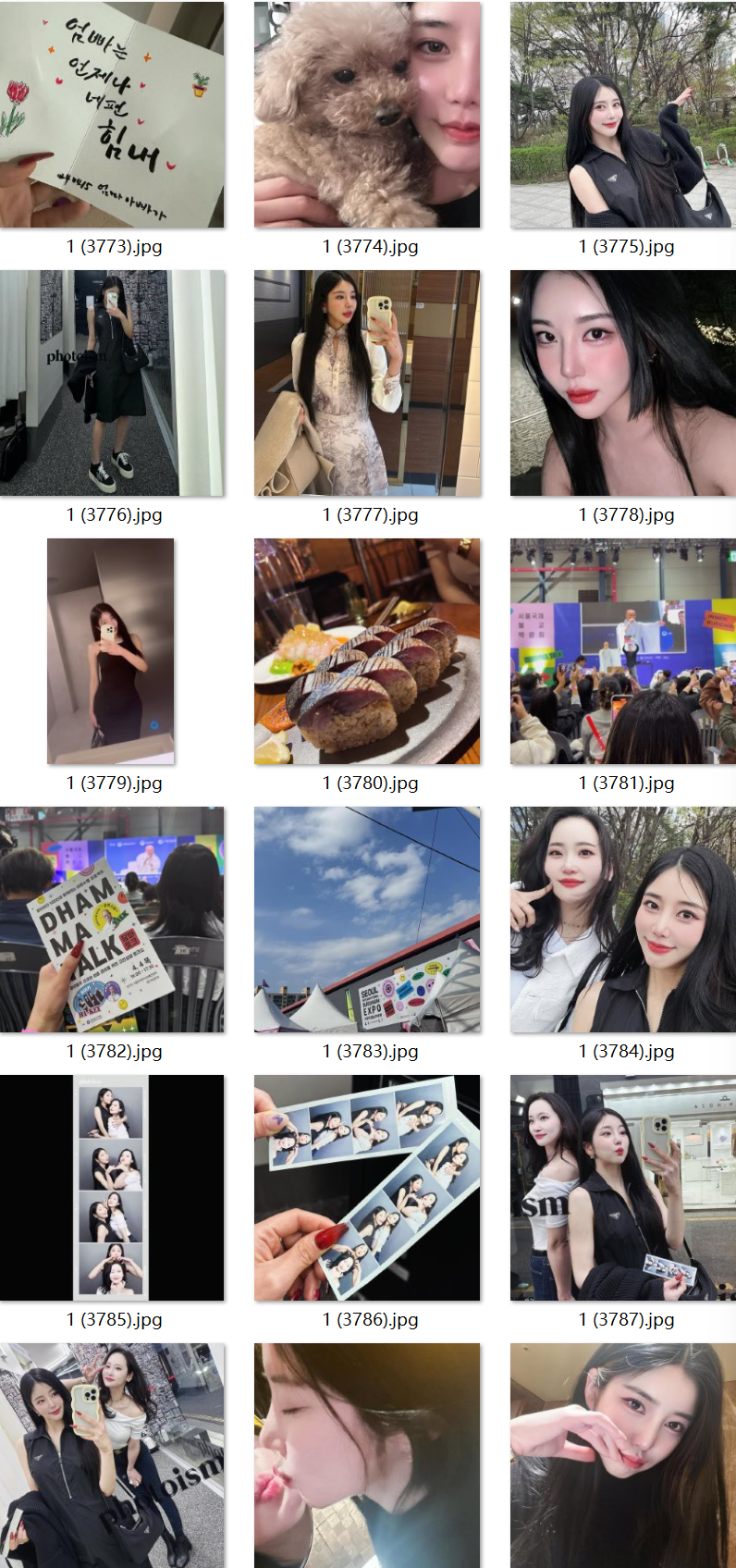736x1568 pixels.
Task: View the file 1 (3781).jpg
Action: click(x=622, y=651)
